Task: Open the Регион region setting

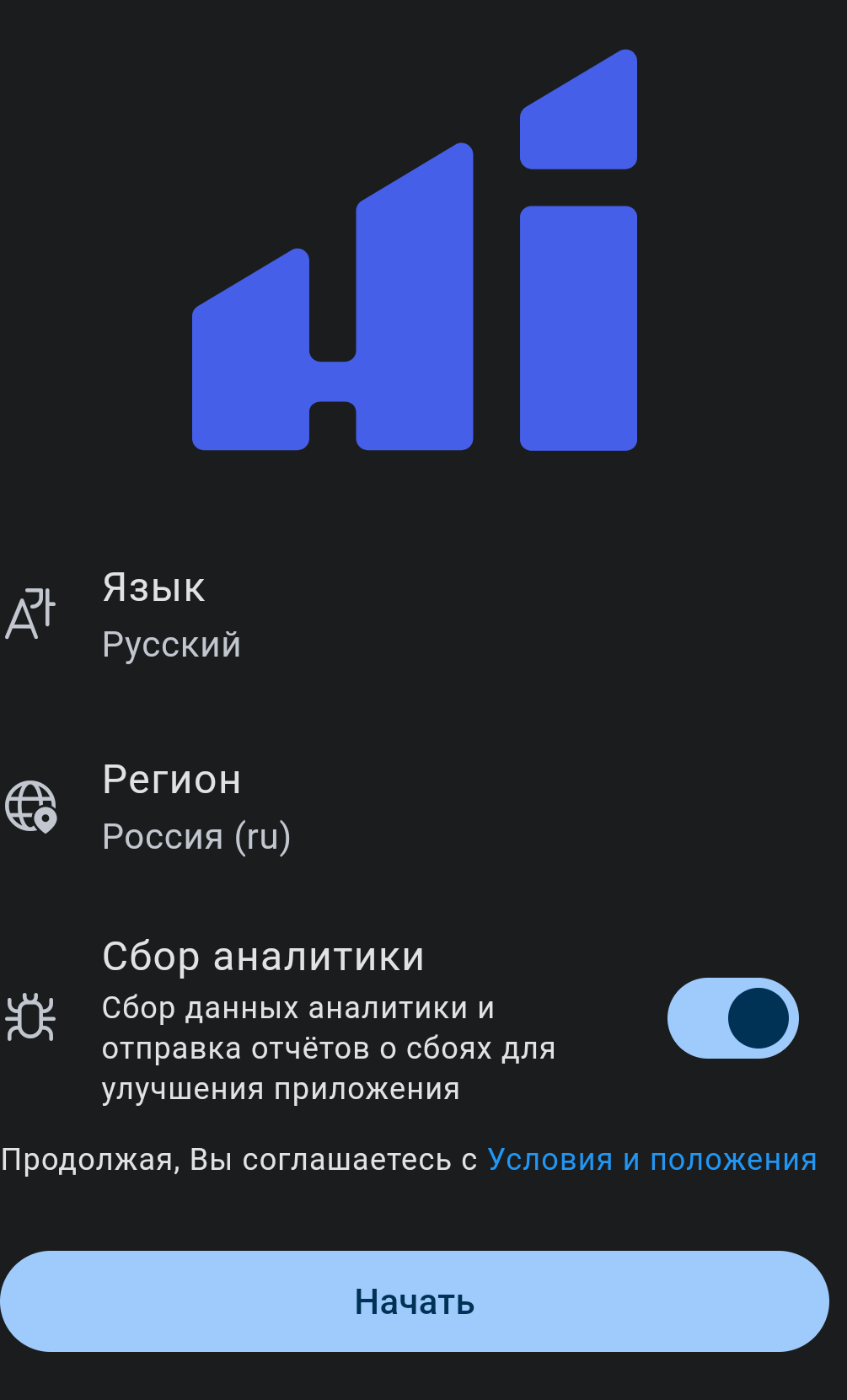Action: point(196,807)
